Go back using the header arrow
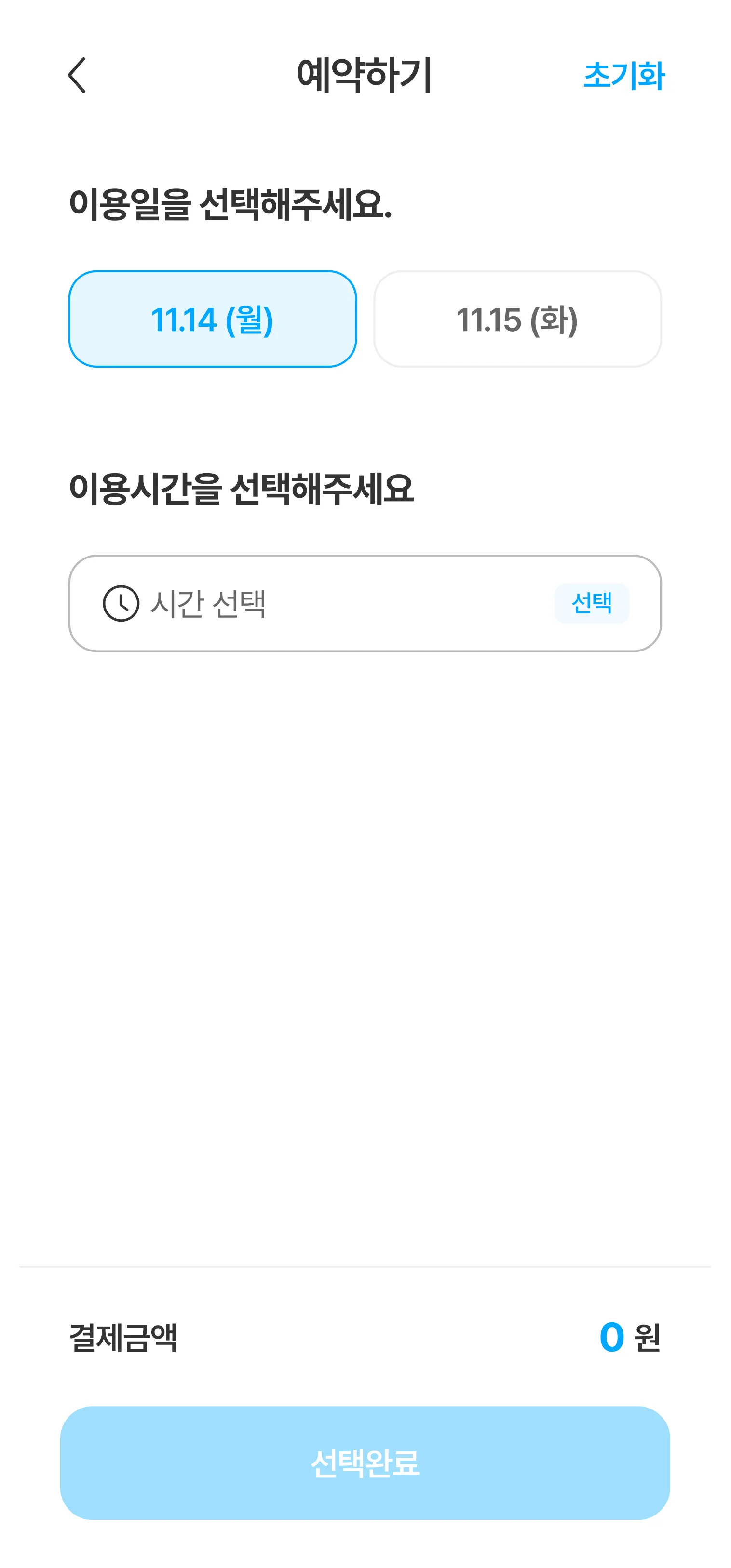The height and width of the screenshot is (1568, 731). (77, 76)
